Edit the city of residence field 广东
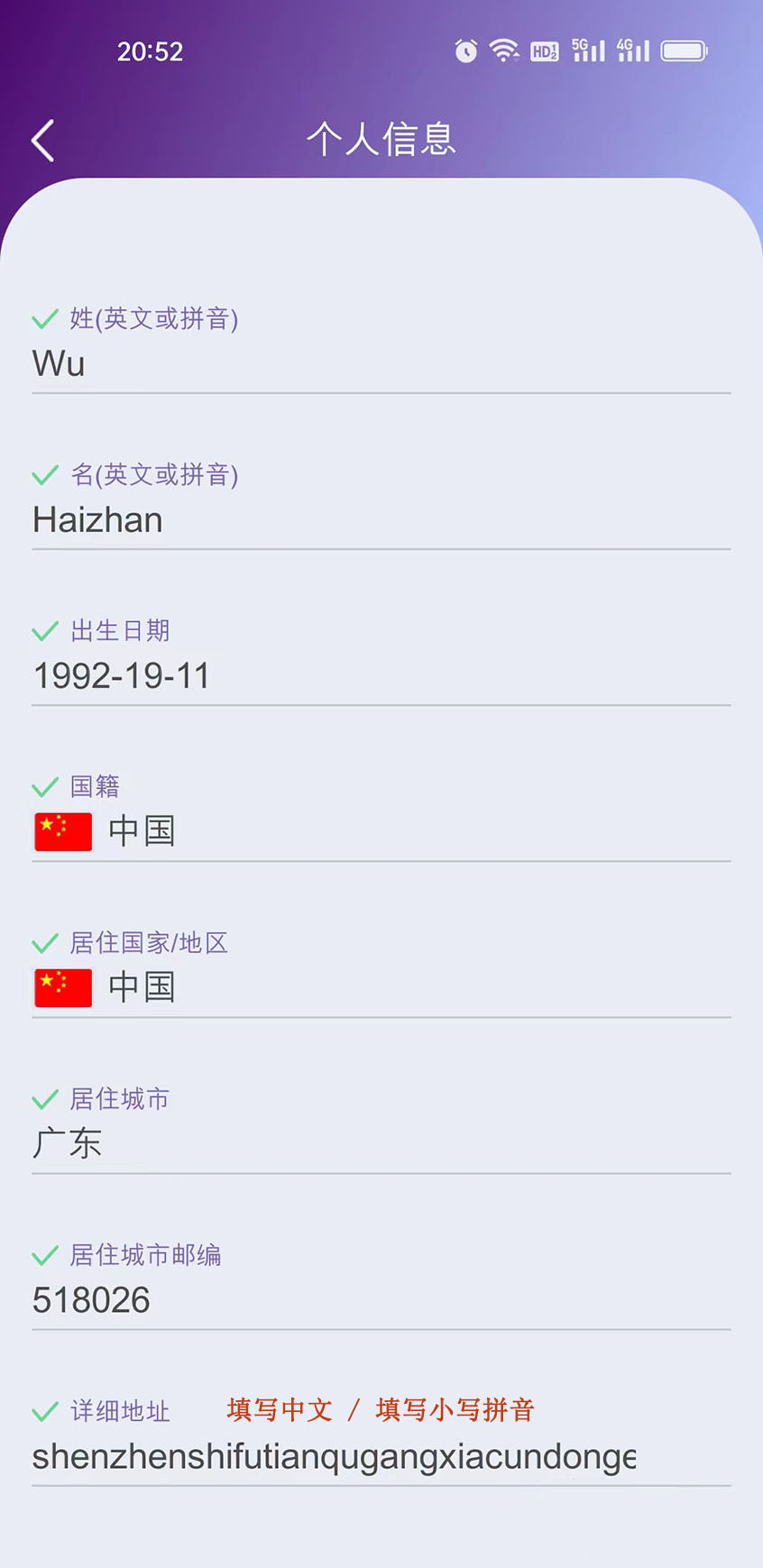The width and height of the screenshot is (763, 1568). (379, 1143)
